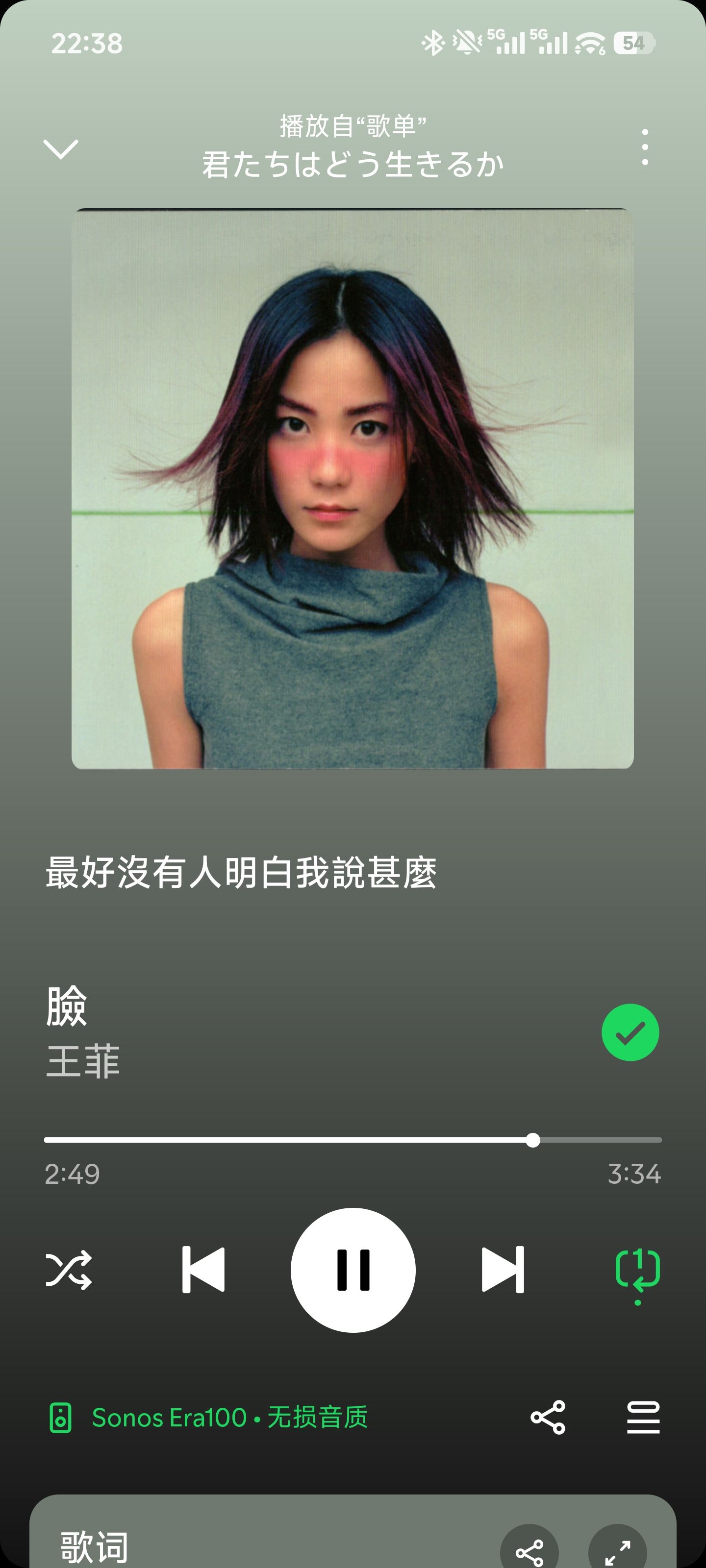Toggle the repeat-one mode

point(637,1270)
